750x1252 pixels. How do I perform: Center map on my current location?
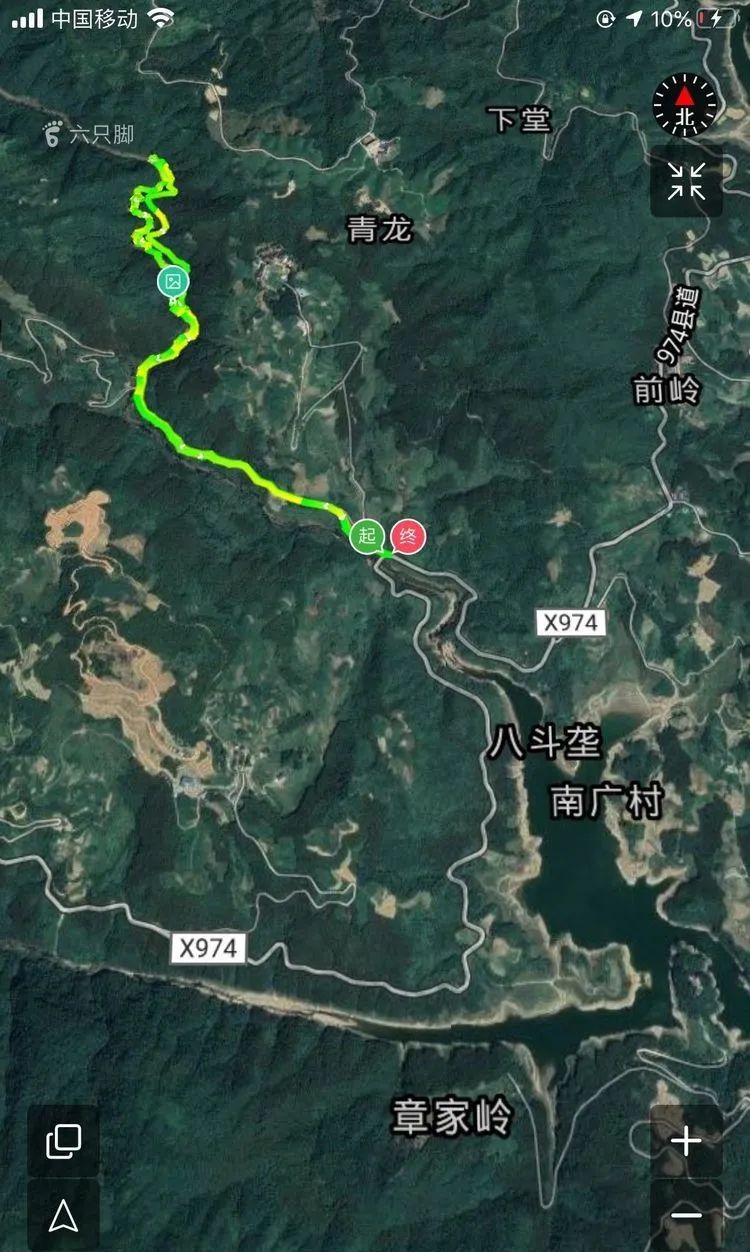[x=64, y=1215]
